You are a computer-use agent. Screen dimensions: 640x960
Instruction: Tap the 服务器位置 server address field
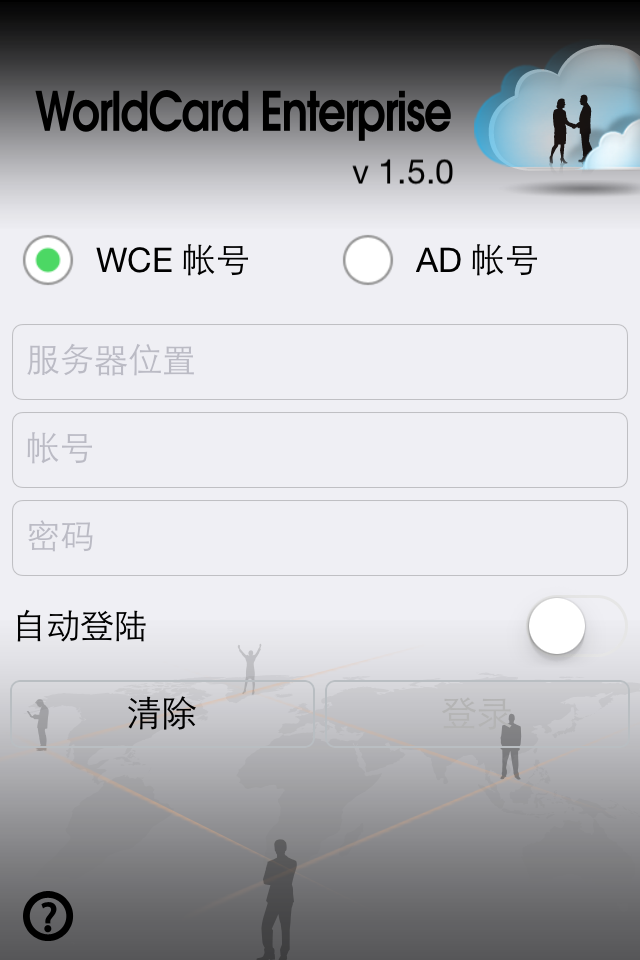320,361
